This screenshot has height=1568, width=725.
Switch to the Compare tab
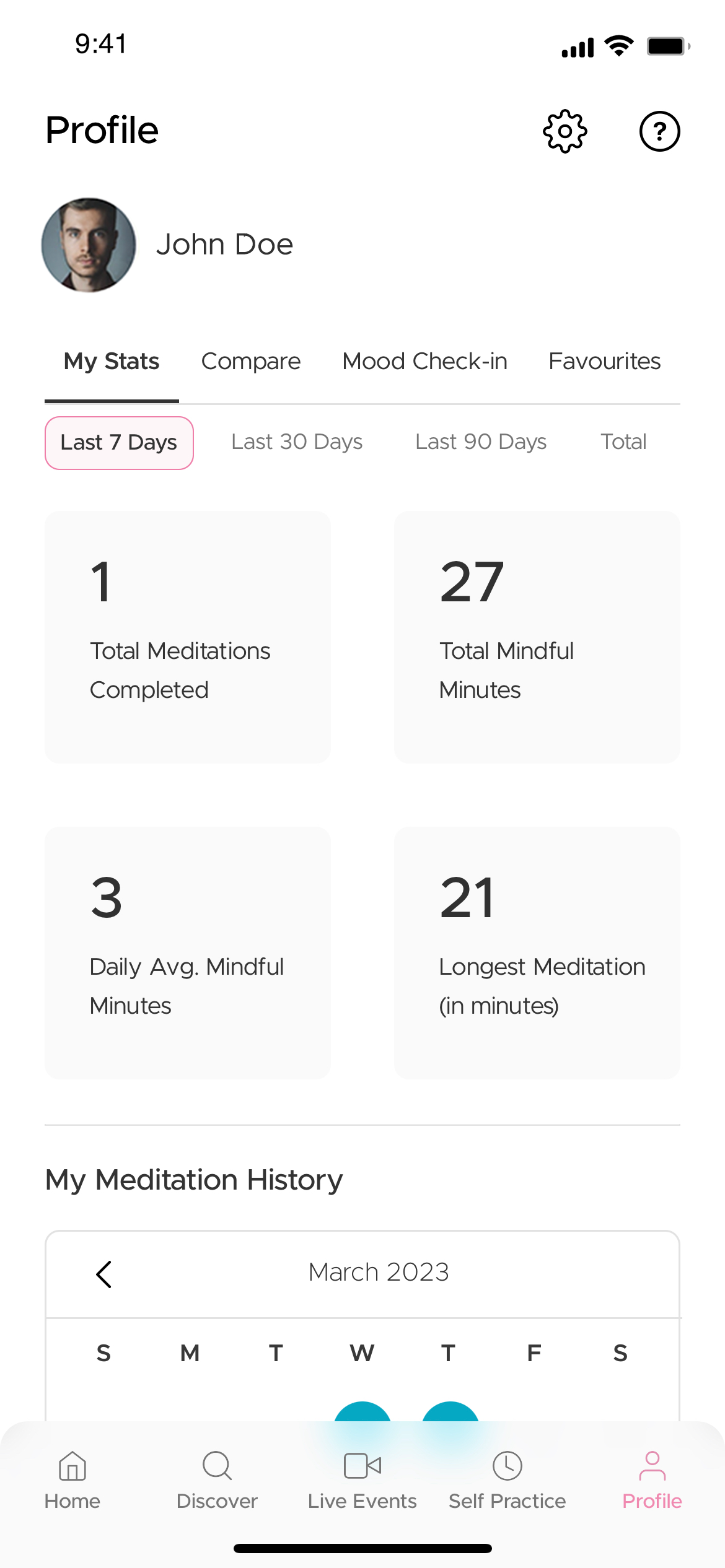(x=251, y=361)
